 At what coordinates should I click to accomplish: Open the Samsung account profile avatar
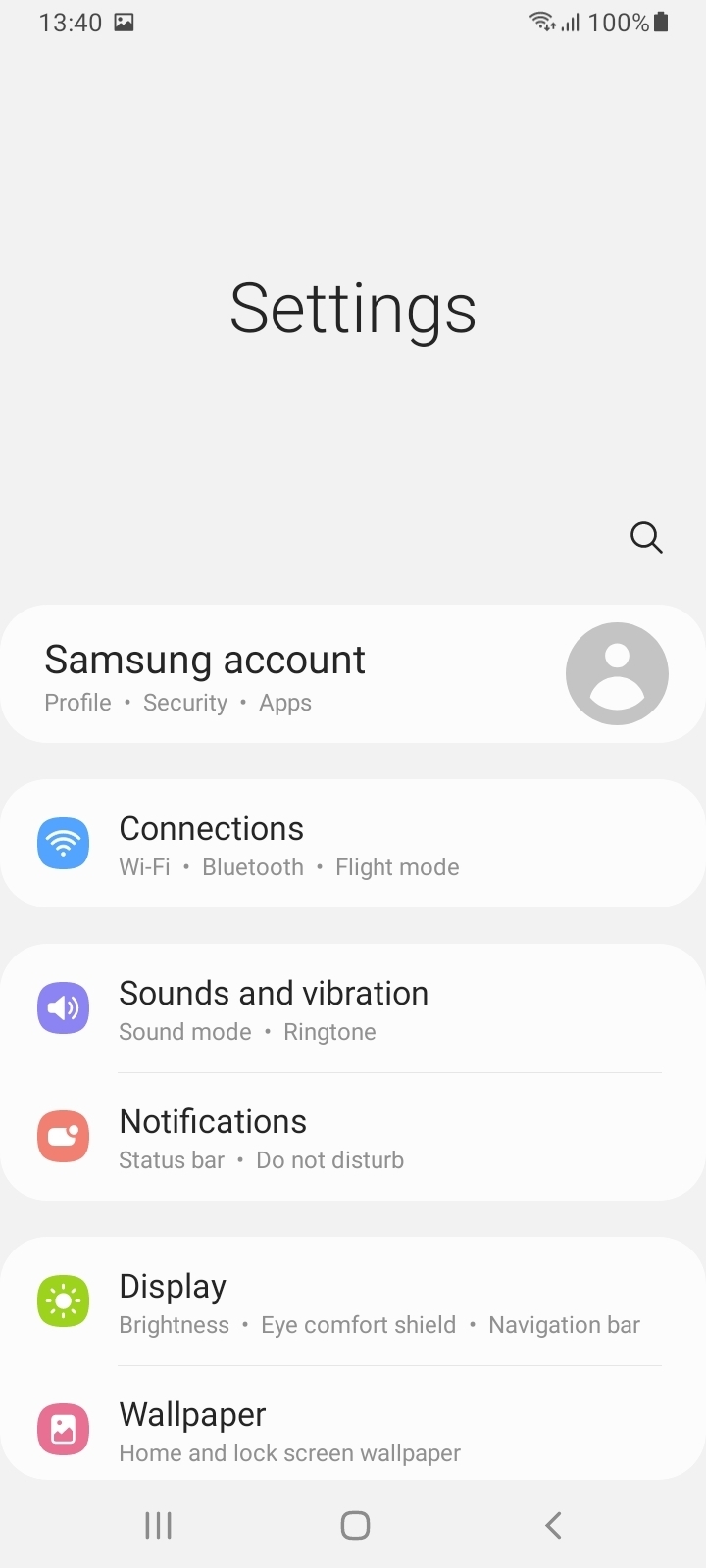(617, 673)
